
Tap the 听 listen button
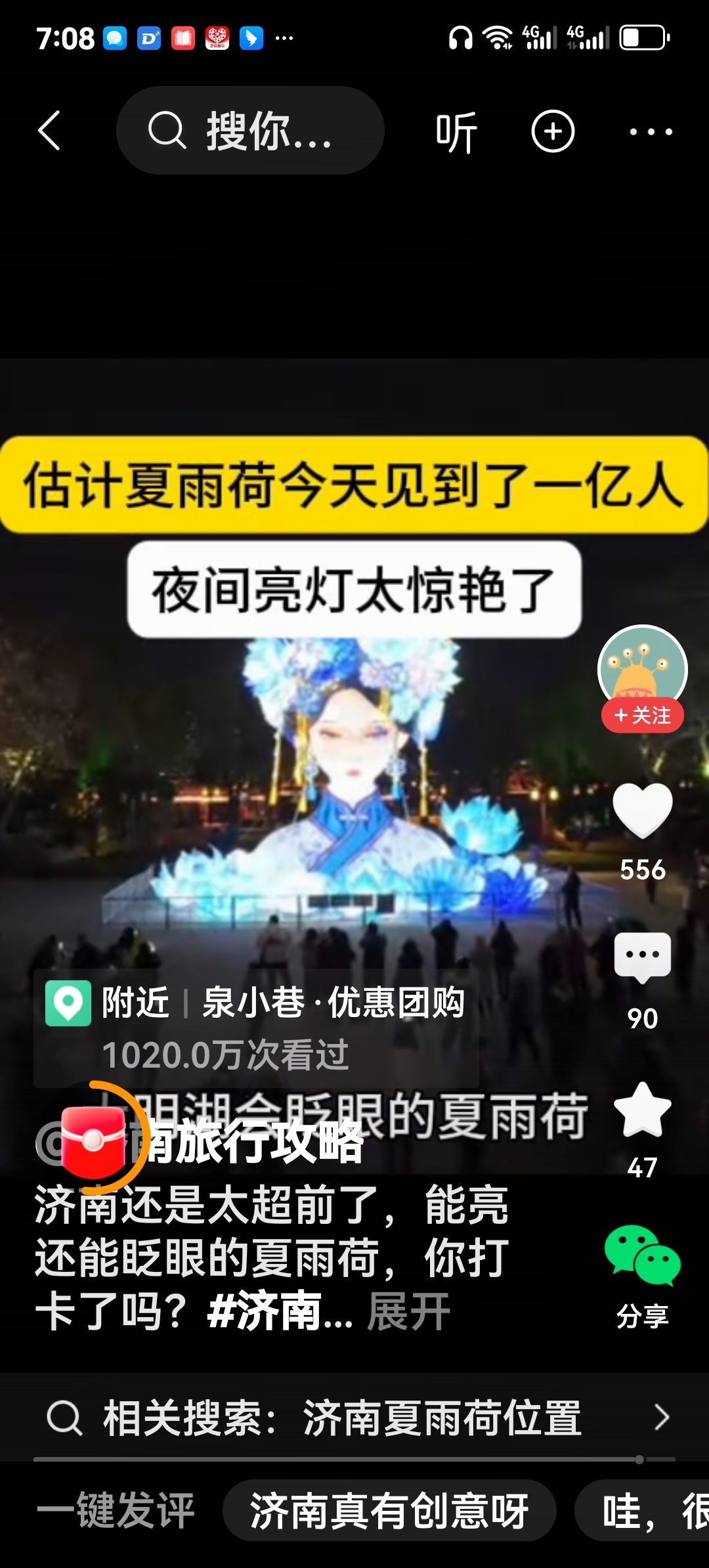point(456,132)
